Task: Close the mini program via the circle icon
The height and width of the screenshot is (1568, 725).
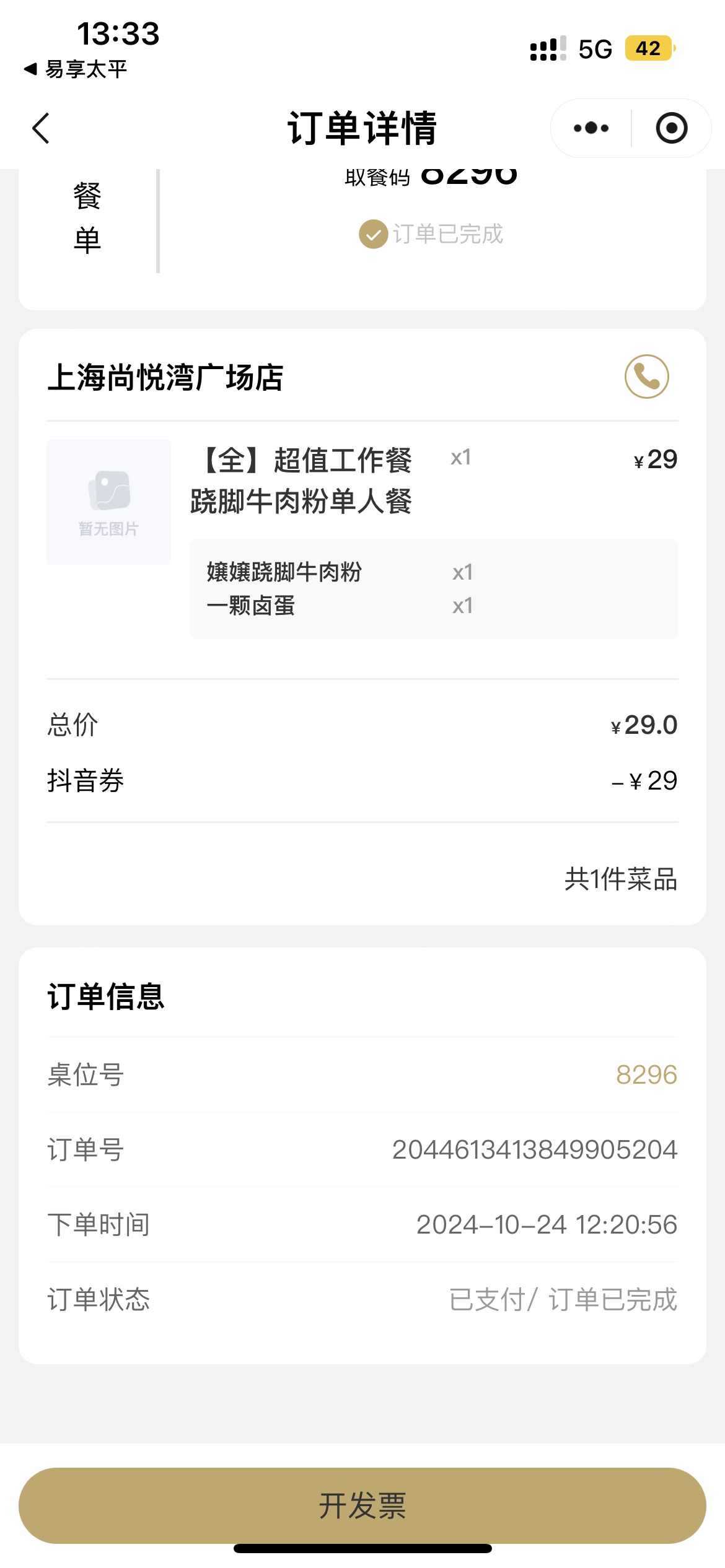Action: pyautogui.click(x=672, y=128)
